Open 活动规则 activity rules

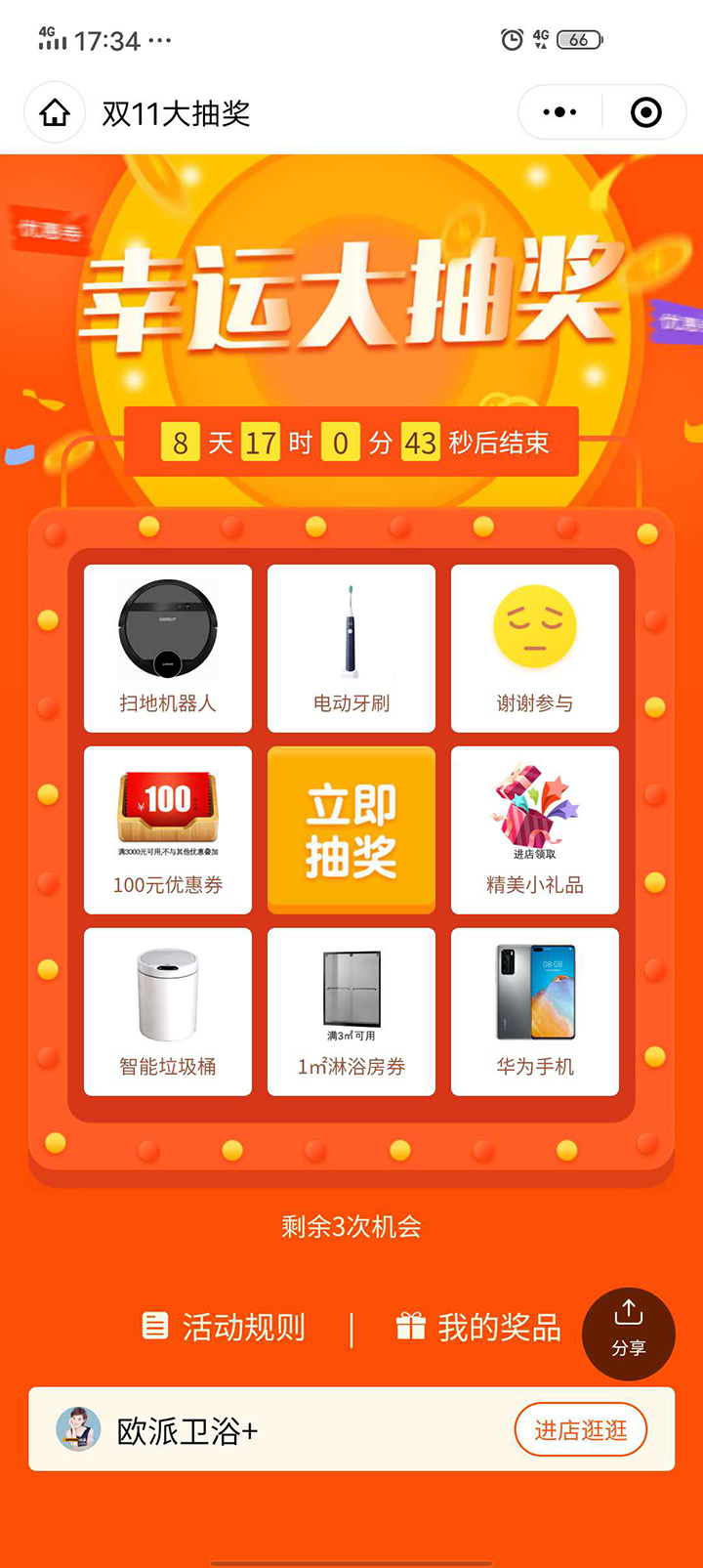225,1327
